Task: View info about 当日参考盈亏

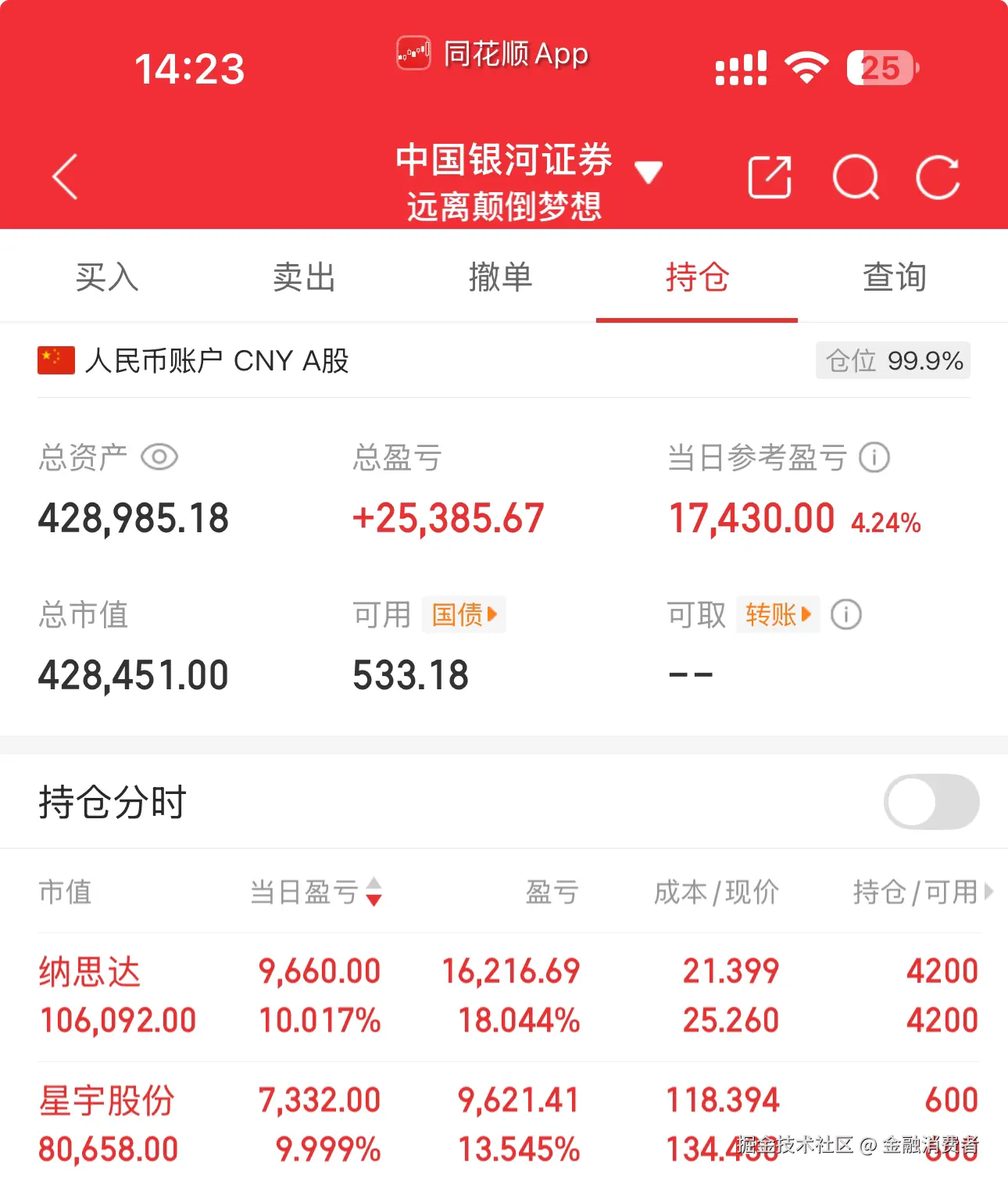Action: pos(873,457)
